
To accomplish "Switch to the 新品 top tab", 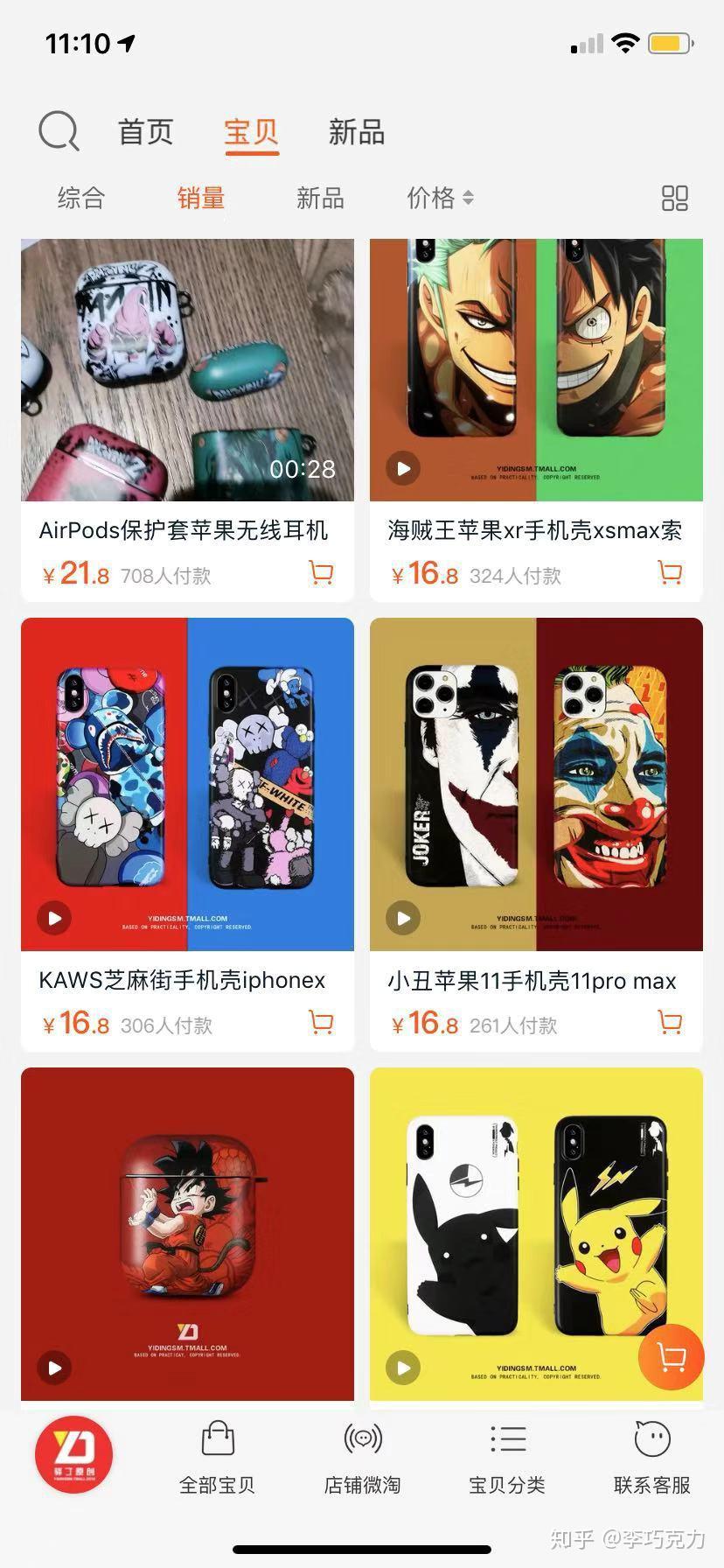I will pyautogui.click(x=357, y=132).
